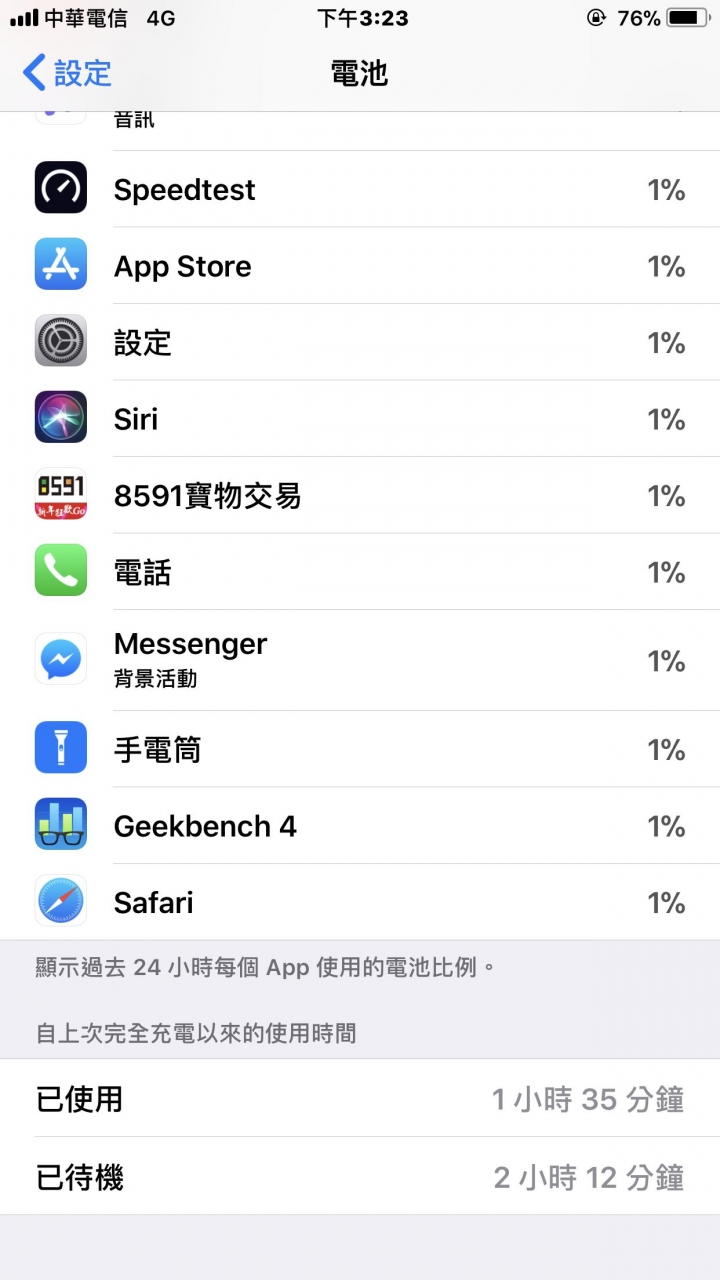This screenshot has height=1280, width=720.
Task: Select the Siri usage row
Action: pos(360,419)
